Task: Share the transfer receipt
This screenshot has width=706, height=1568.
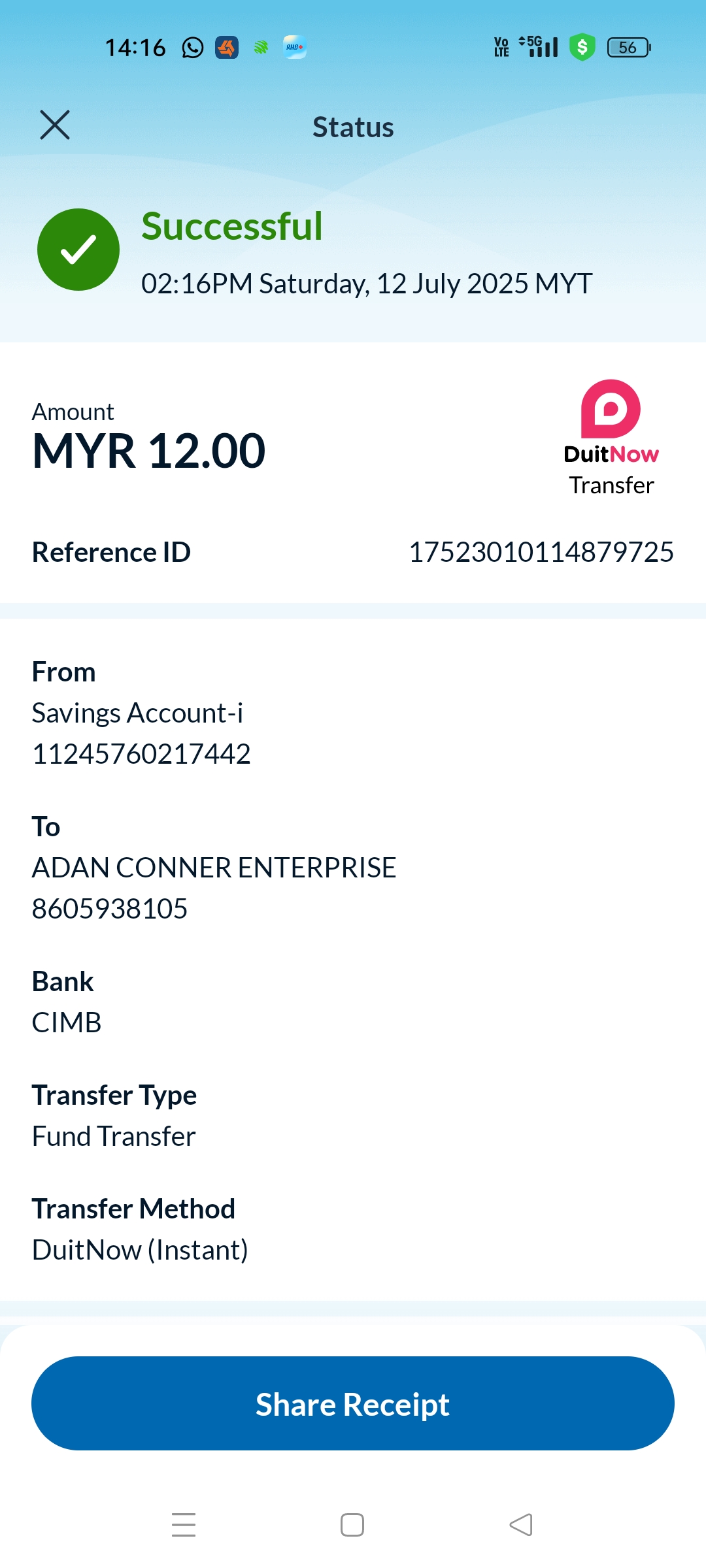Action: (353, 1403)
